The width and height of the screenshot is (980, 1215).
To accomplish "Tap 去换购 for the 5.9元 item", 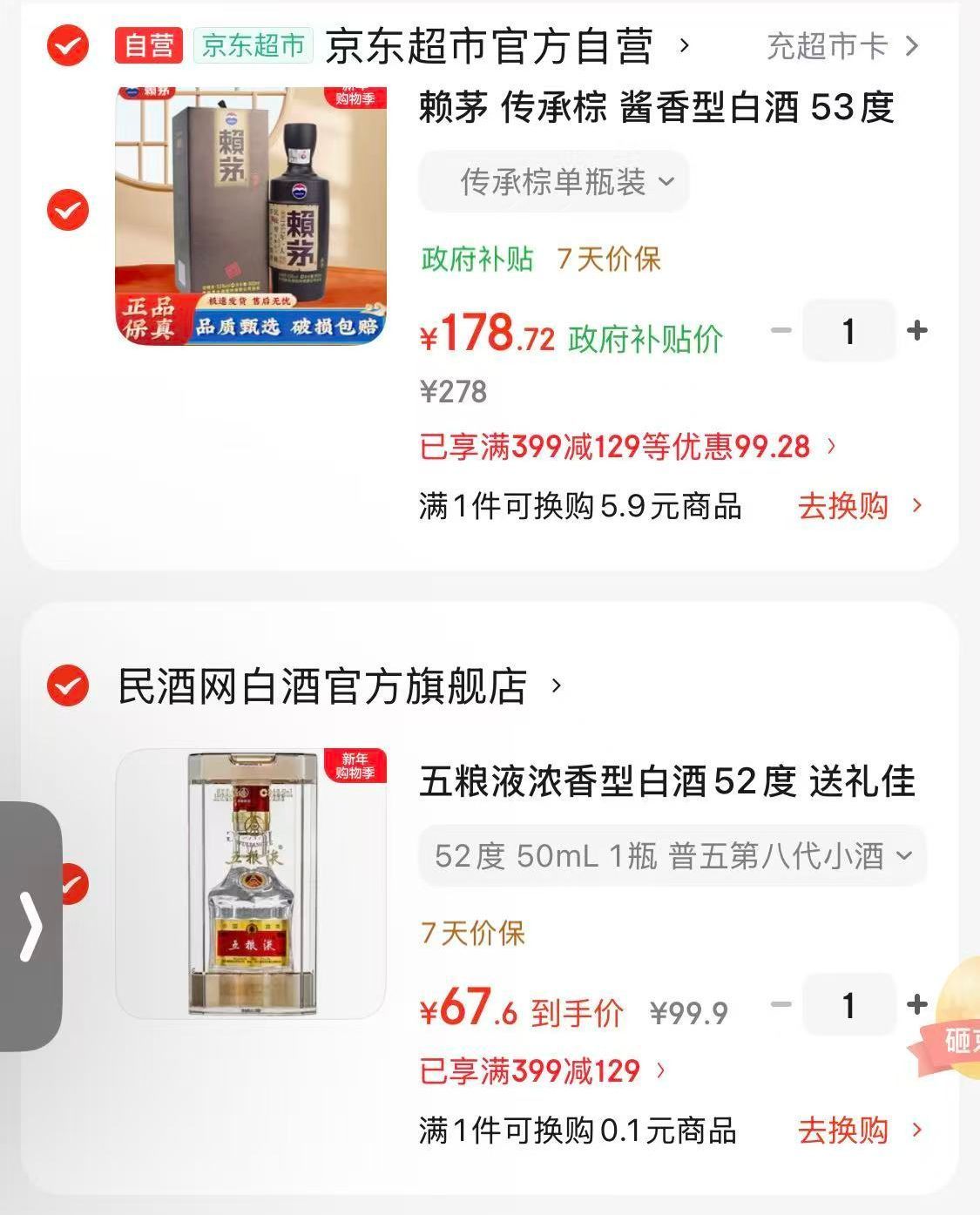I will coord(858,506).
